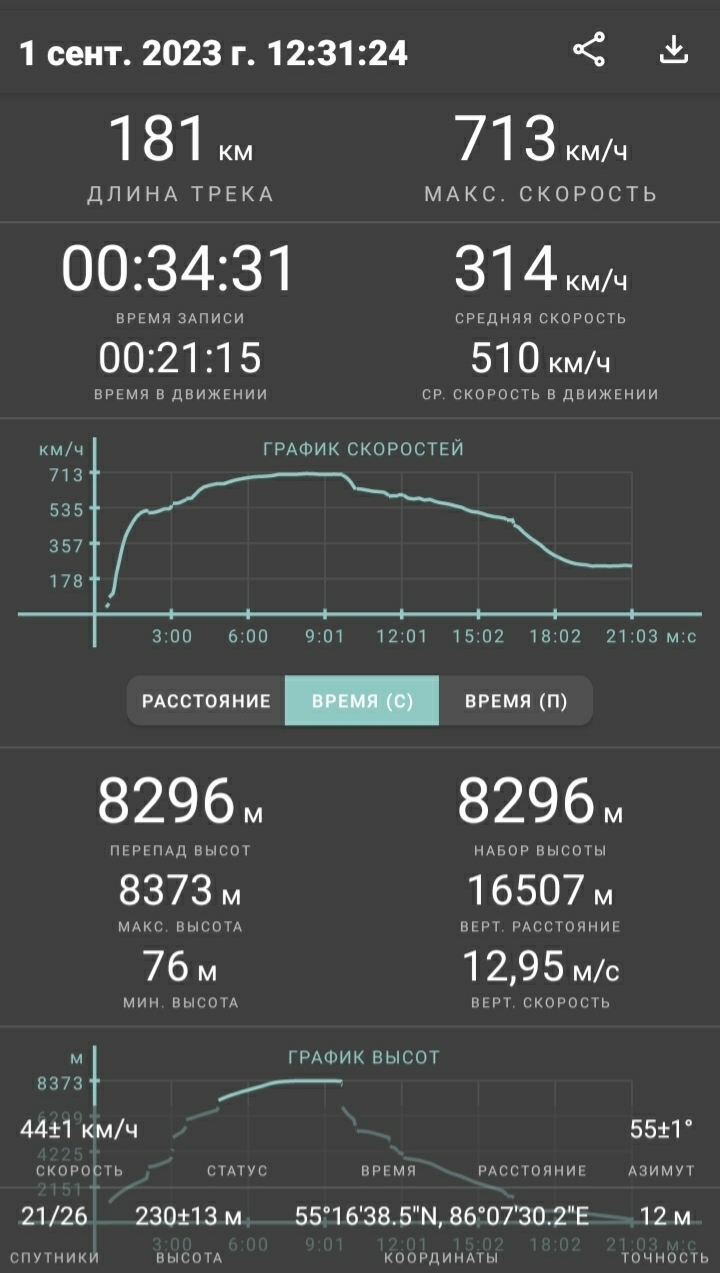Share this track recording
Screen dimensions: 720x1273
[589, 50]
